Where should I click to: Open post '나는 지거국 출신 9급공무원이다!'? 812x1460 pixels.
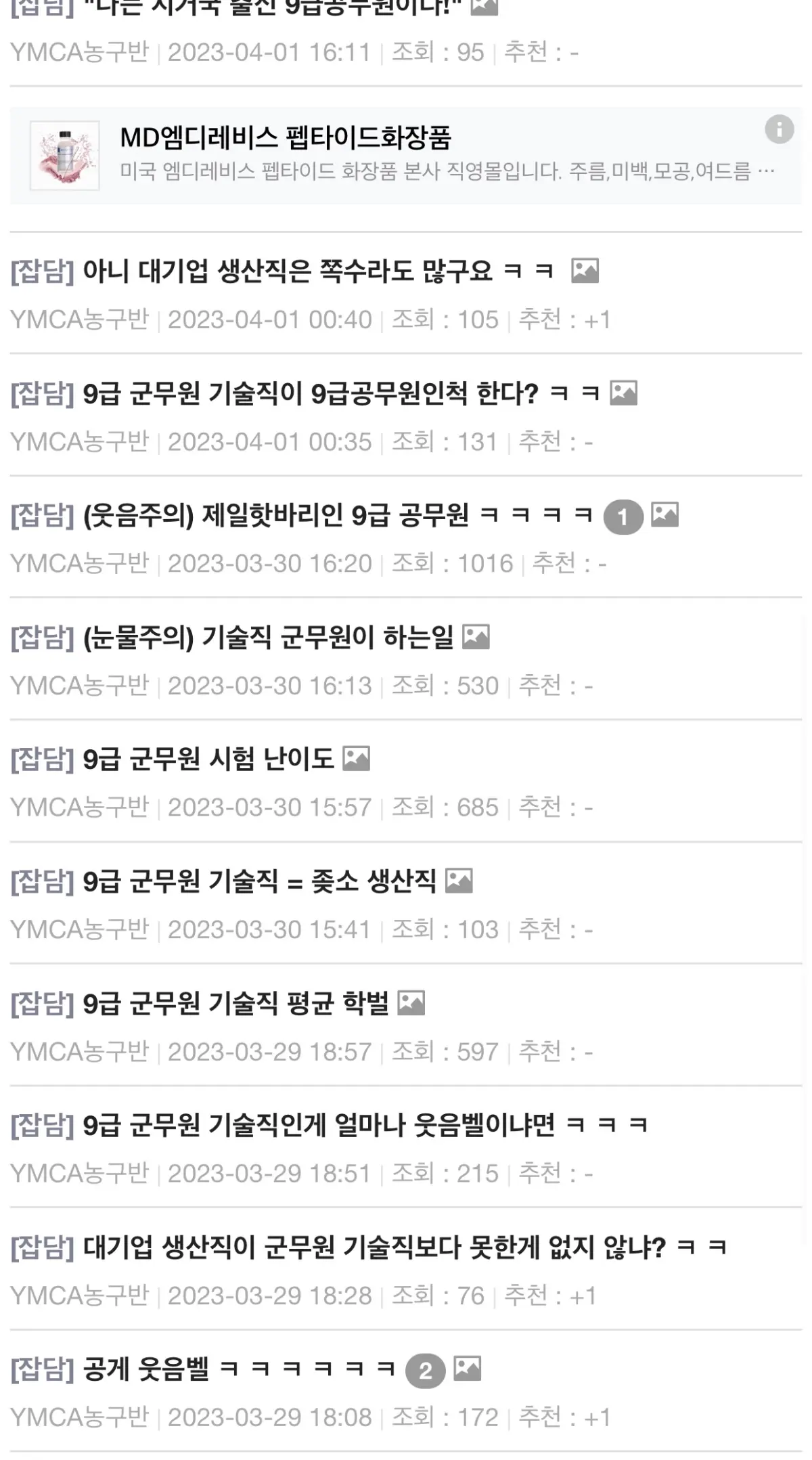point(271,8)
